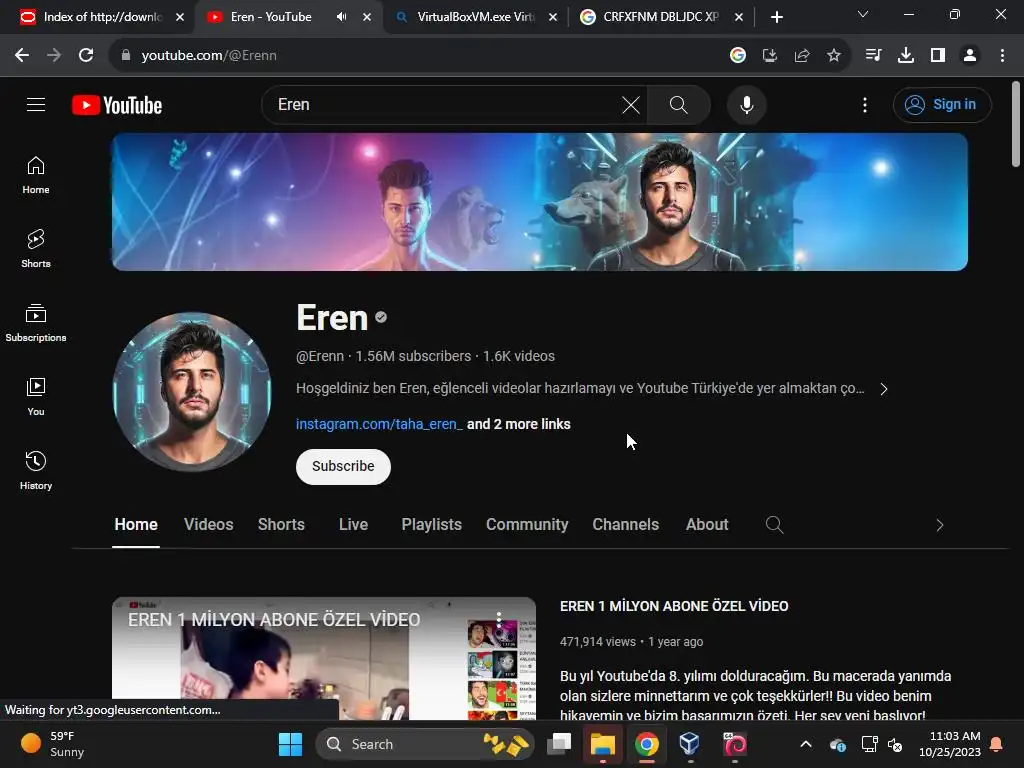Viewport: 1024px width, 768px height.
Task: Start voice search with the microphone
Action: [746, 105]
